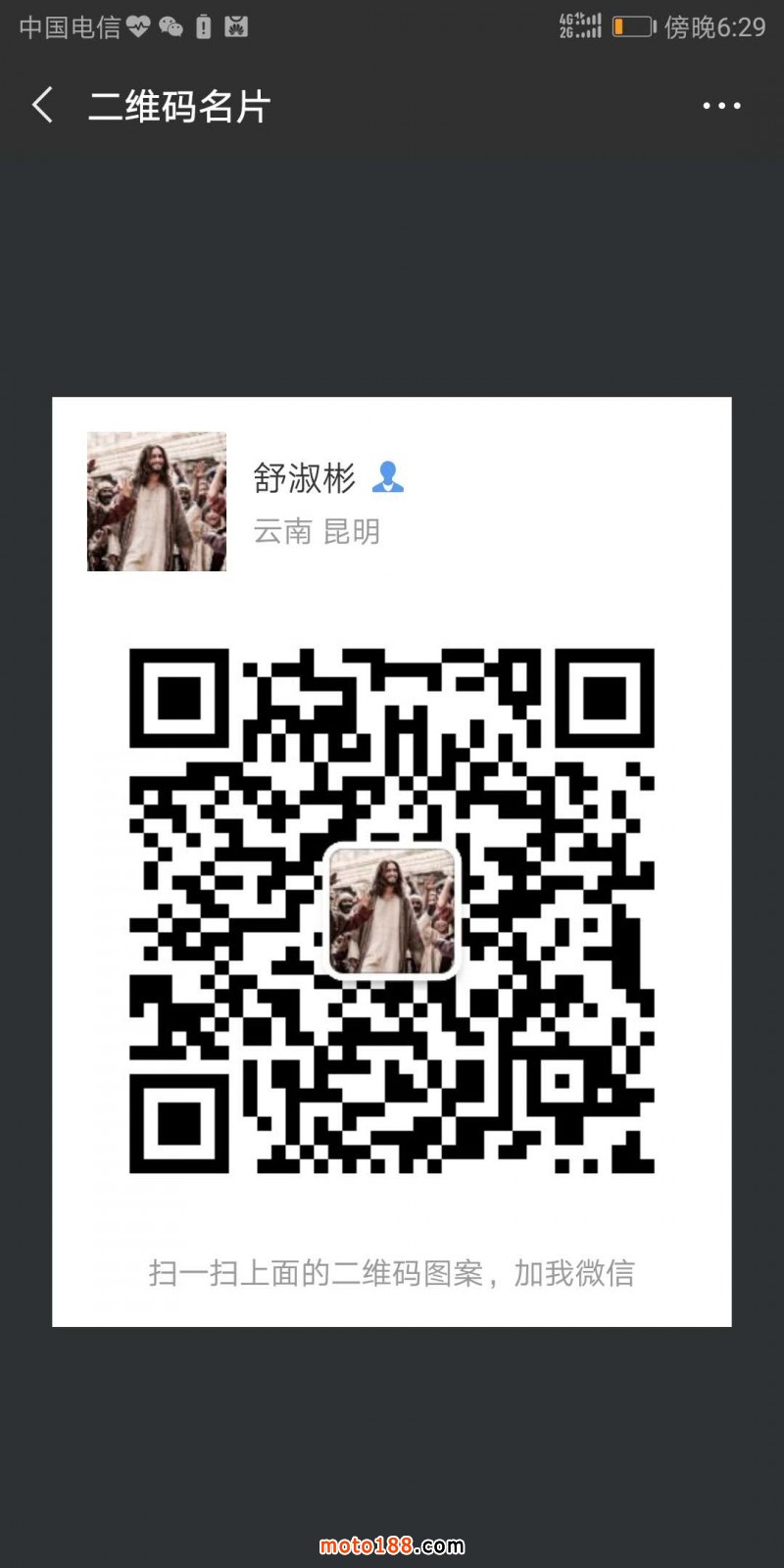Viewport: 784px width, 1568px height.
Task: Click the 中国电信 carrier label
Action: coord(69,27)
